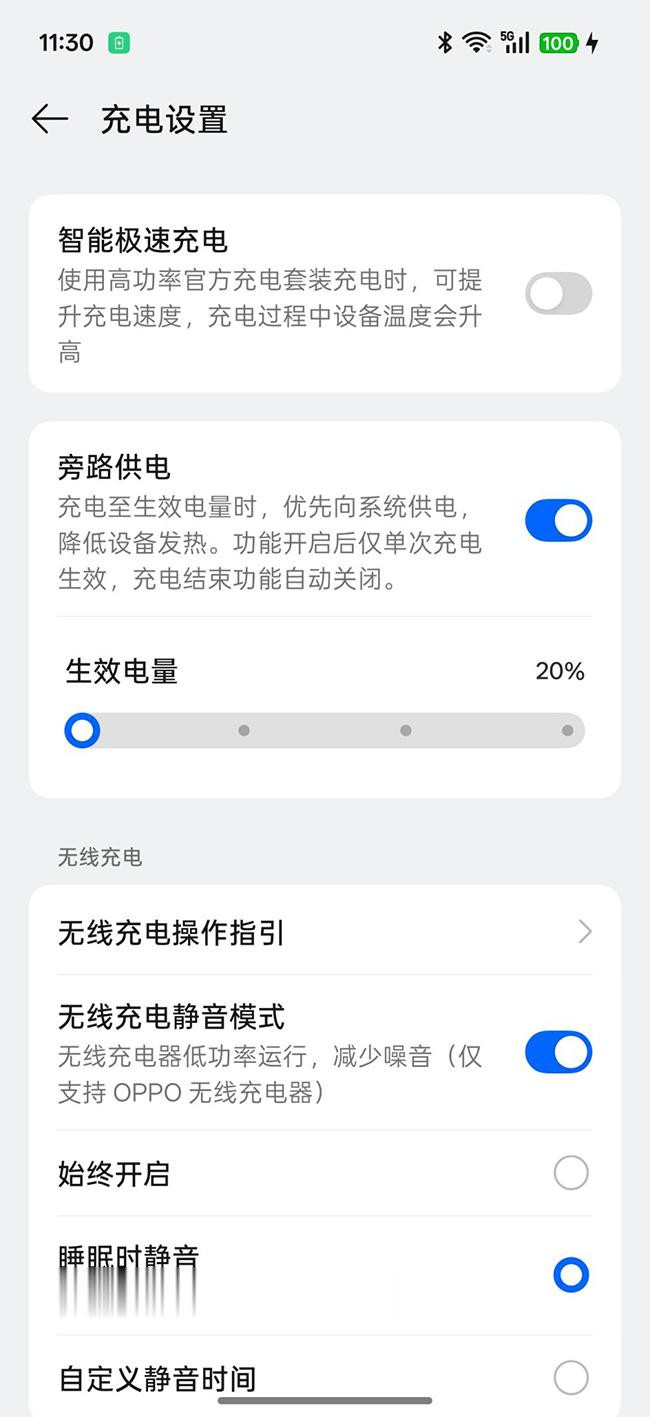The width and height of the screenshot is (650, 1417).
Task: Go back from 充电设置
Action: point(49,120)
